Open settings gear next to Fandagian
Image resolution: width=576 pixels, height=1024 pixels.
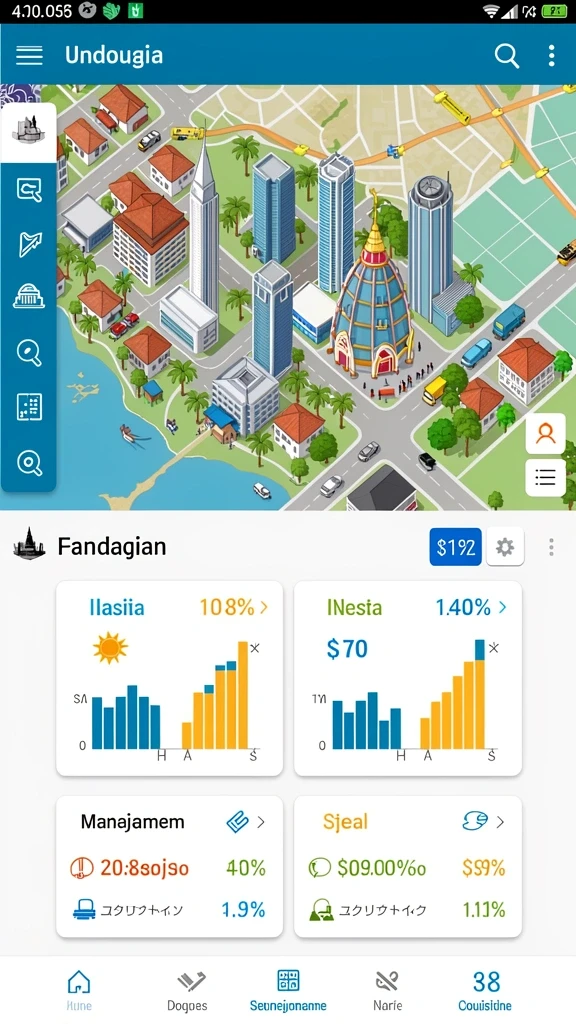pos(505,547)
